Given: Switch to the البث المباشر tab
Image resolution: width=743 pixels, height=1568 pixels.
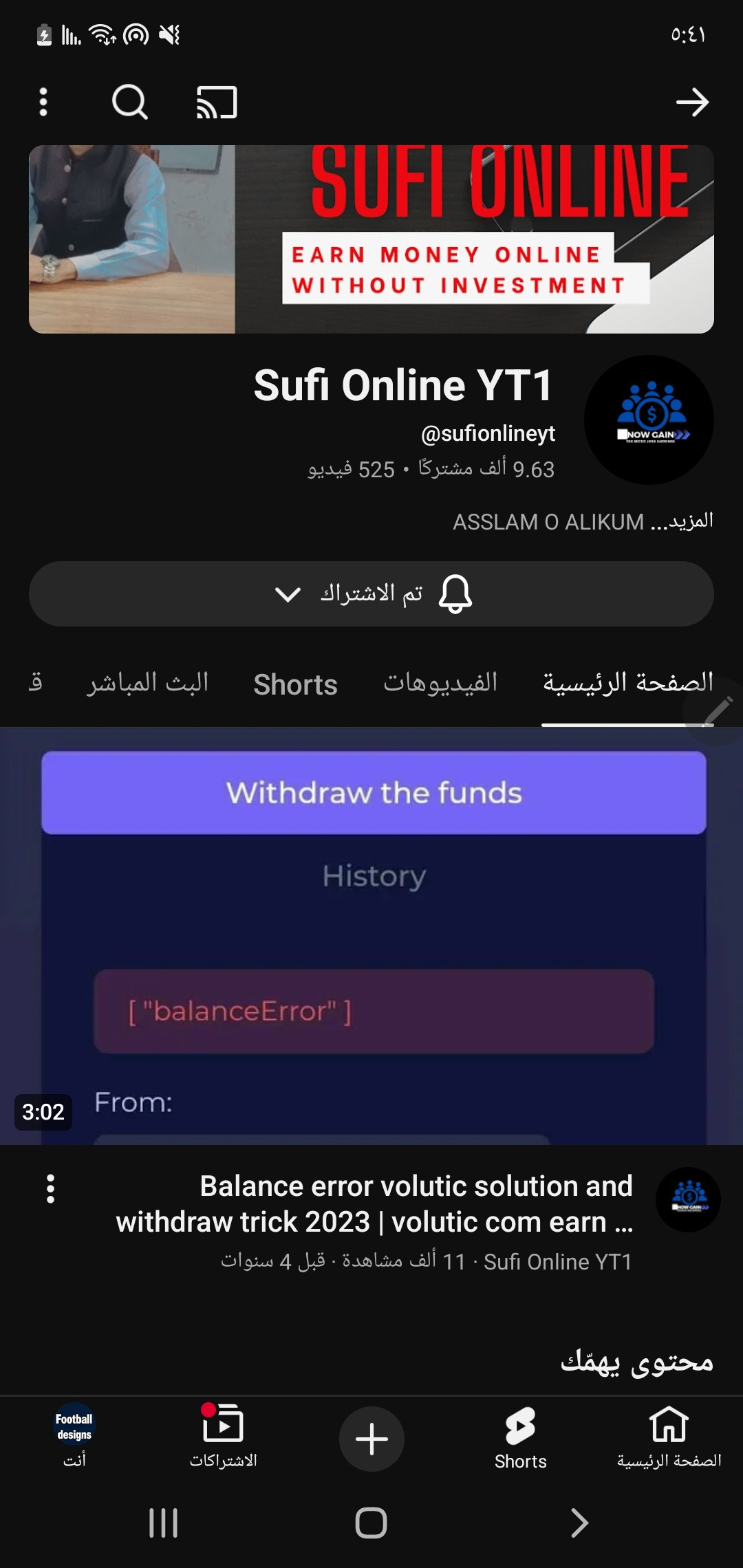Looking at the screenshot, I should tap(147, 683).
